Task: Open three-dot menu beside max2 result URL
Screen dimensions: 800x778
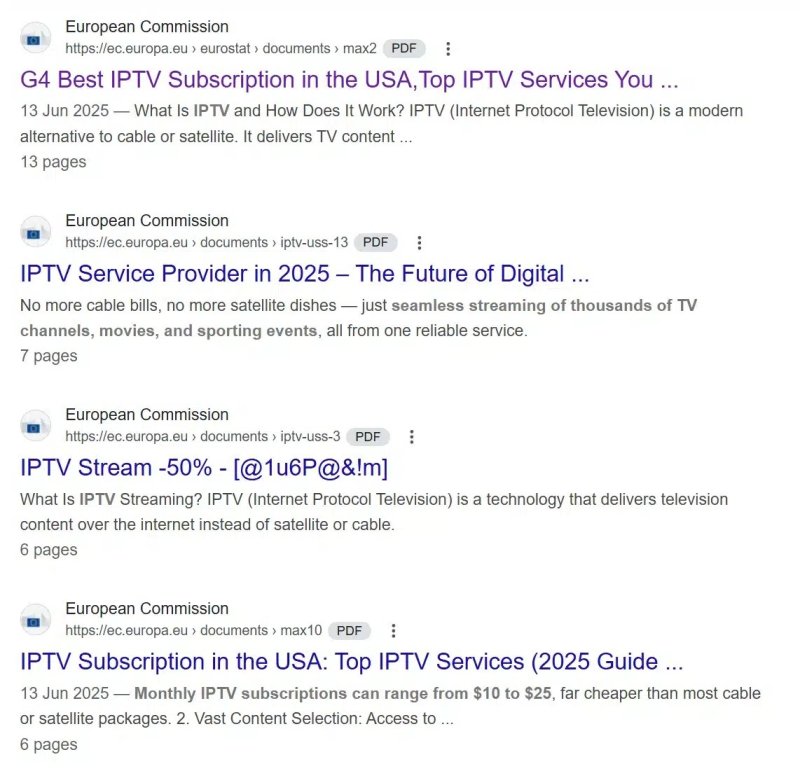Action: click(448, 49)
